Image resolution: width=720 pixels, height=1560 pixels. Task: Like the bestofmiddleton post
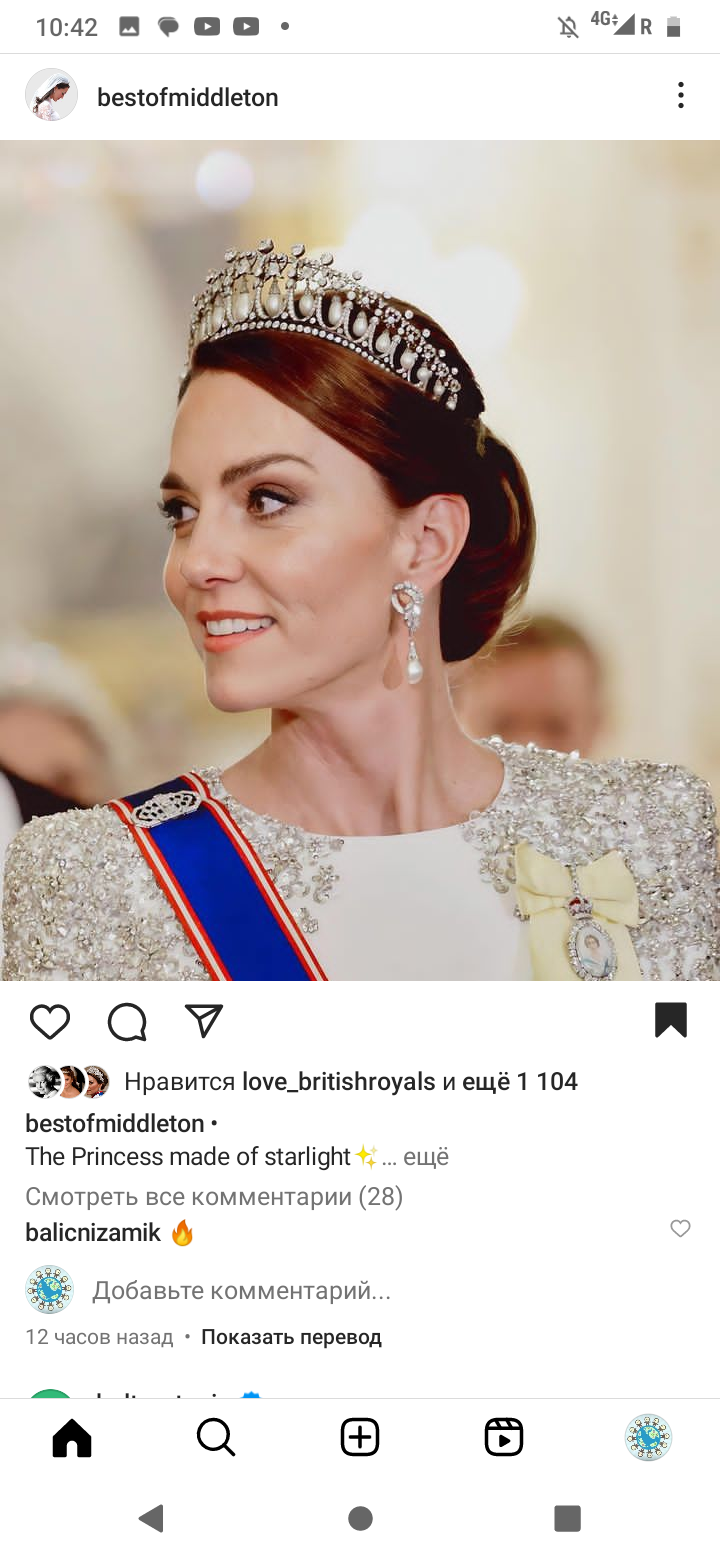50,1021
